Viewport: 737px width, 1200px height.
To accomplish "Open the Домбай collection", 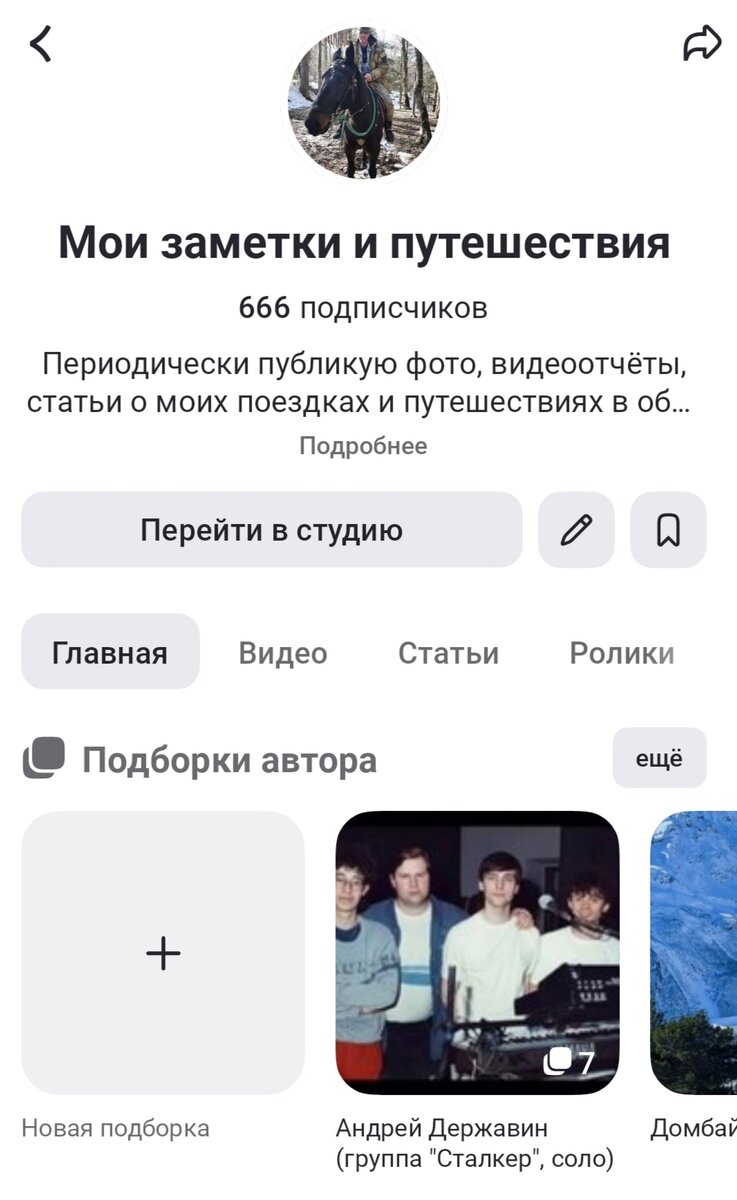I will point(694,953).
